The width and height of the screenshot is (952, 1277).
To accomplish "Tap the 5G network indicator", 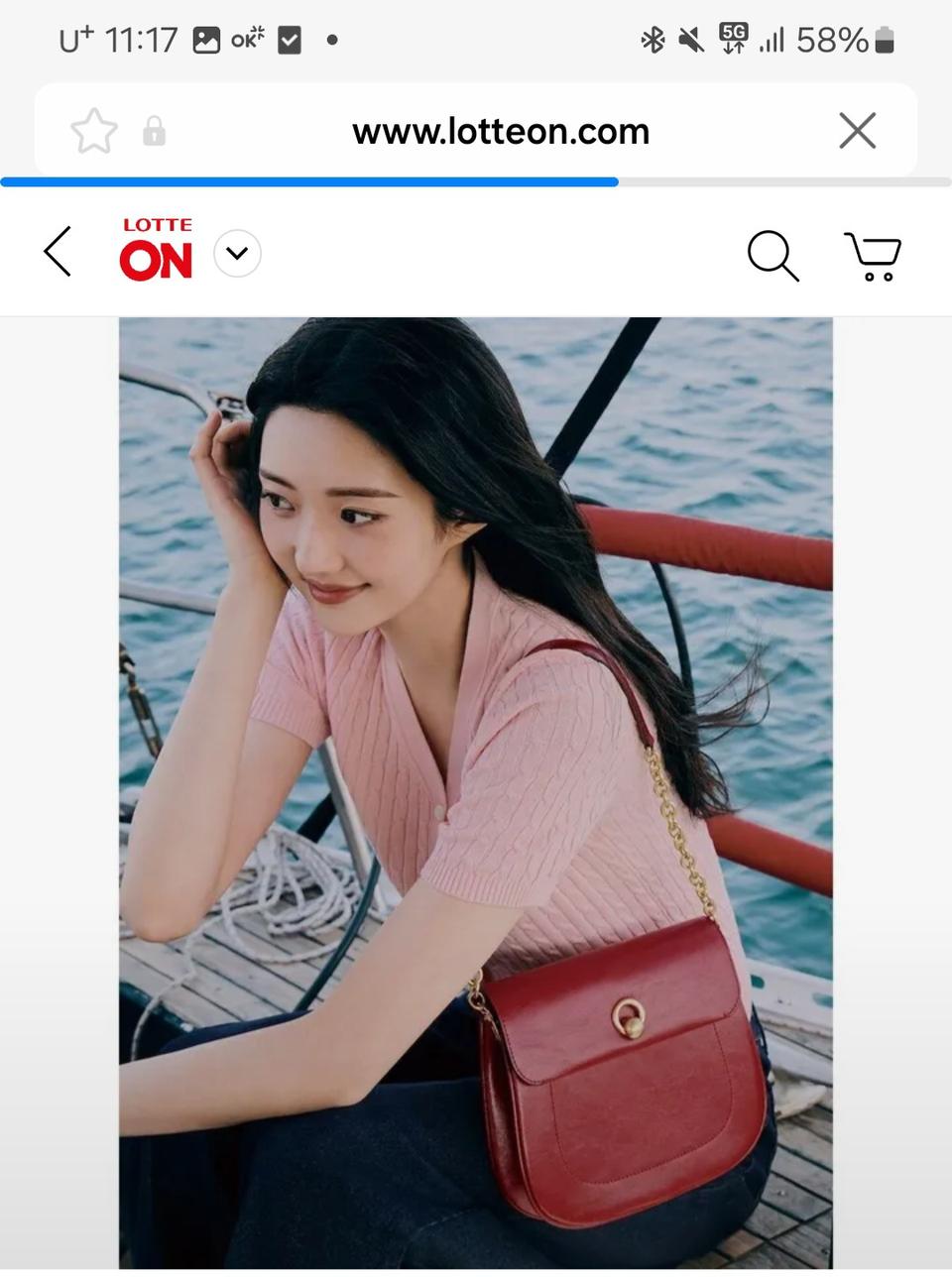I will point(731,40).
